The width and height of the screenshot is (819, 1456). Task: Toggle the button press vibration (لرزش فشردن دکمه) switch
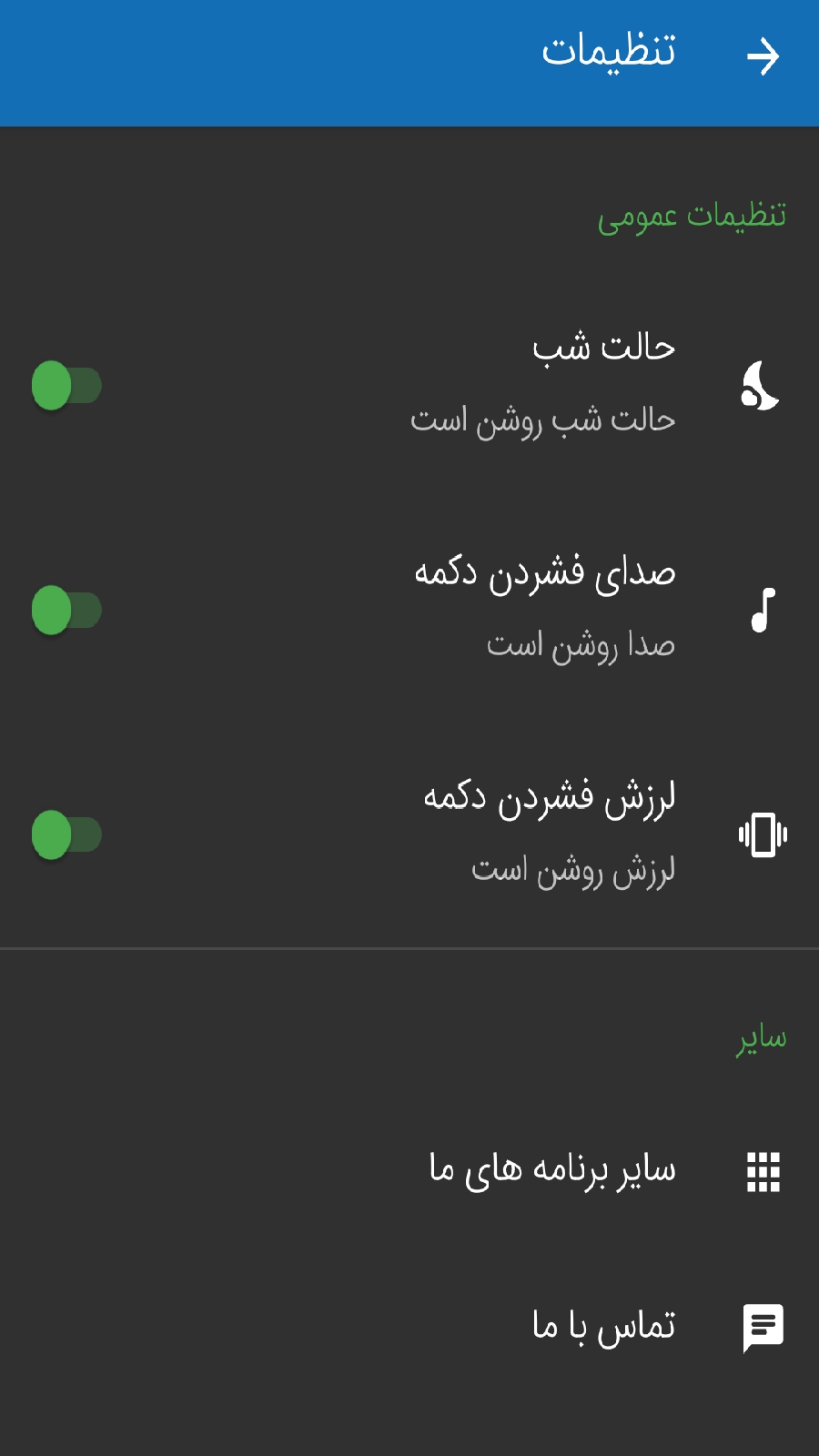point(66,835)
